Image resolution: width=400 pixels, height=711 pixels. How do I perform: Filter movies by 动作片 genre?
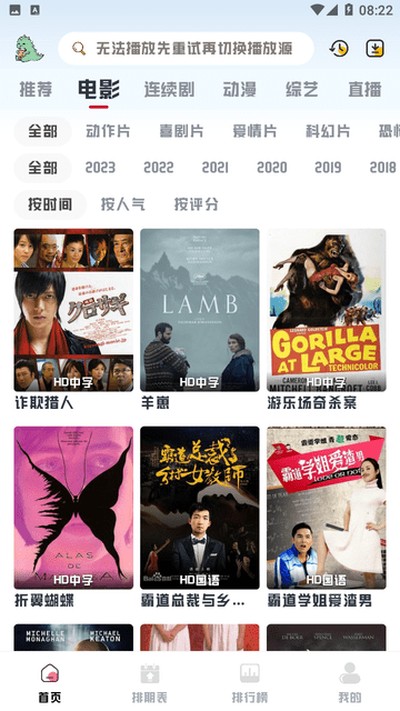click(x=108, y=131)
